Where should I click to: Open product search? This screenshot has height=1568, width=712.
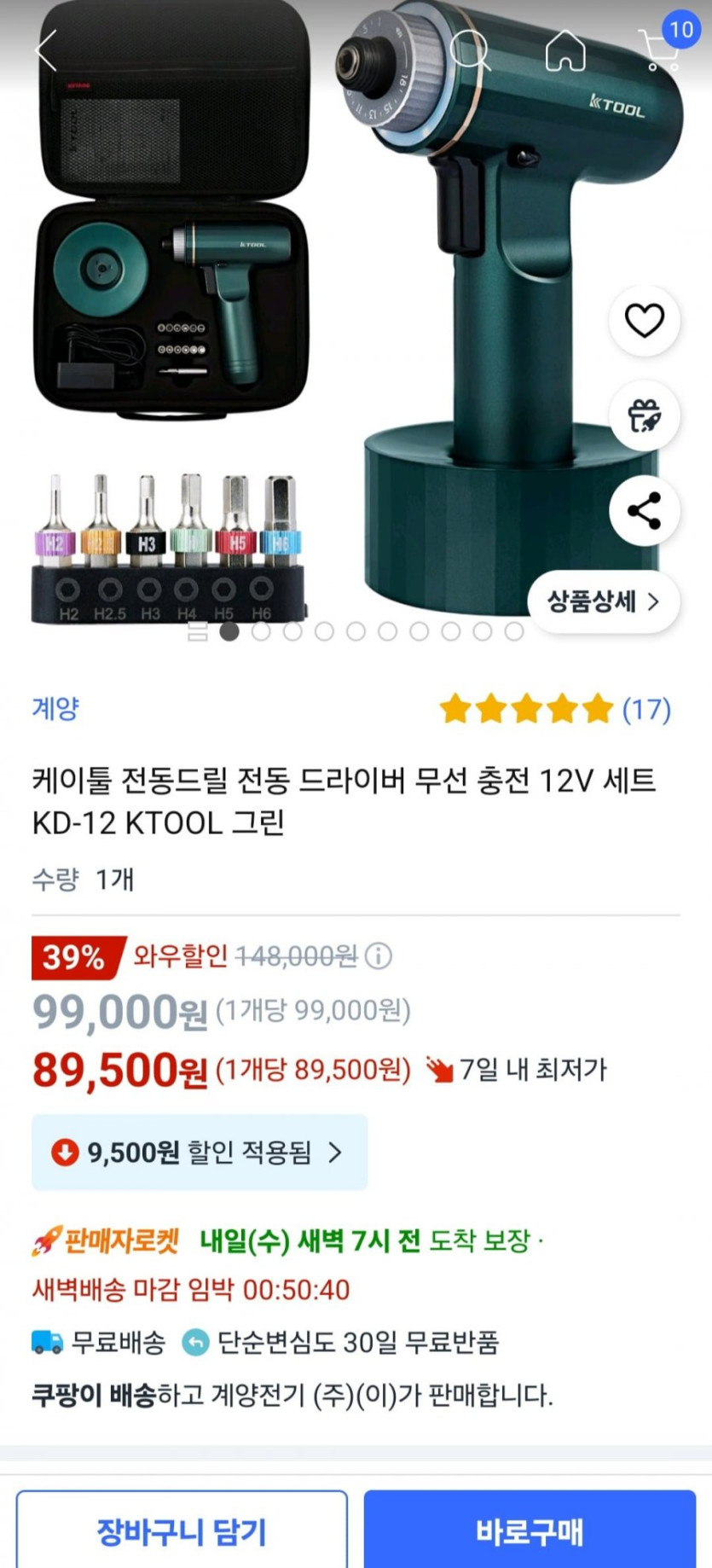pos(469,51)
